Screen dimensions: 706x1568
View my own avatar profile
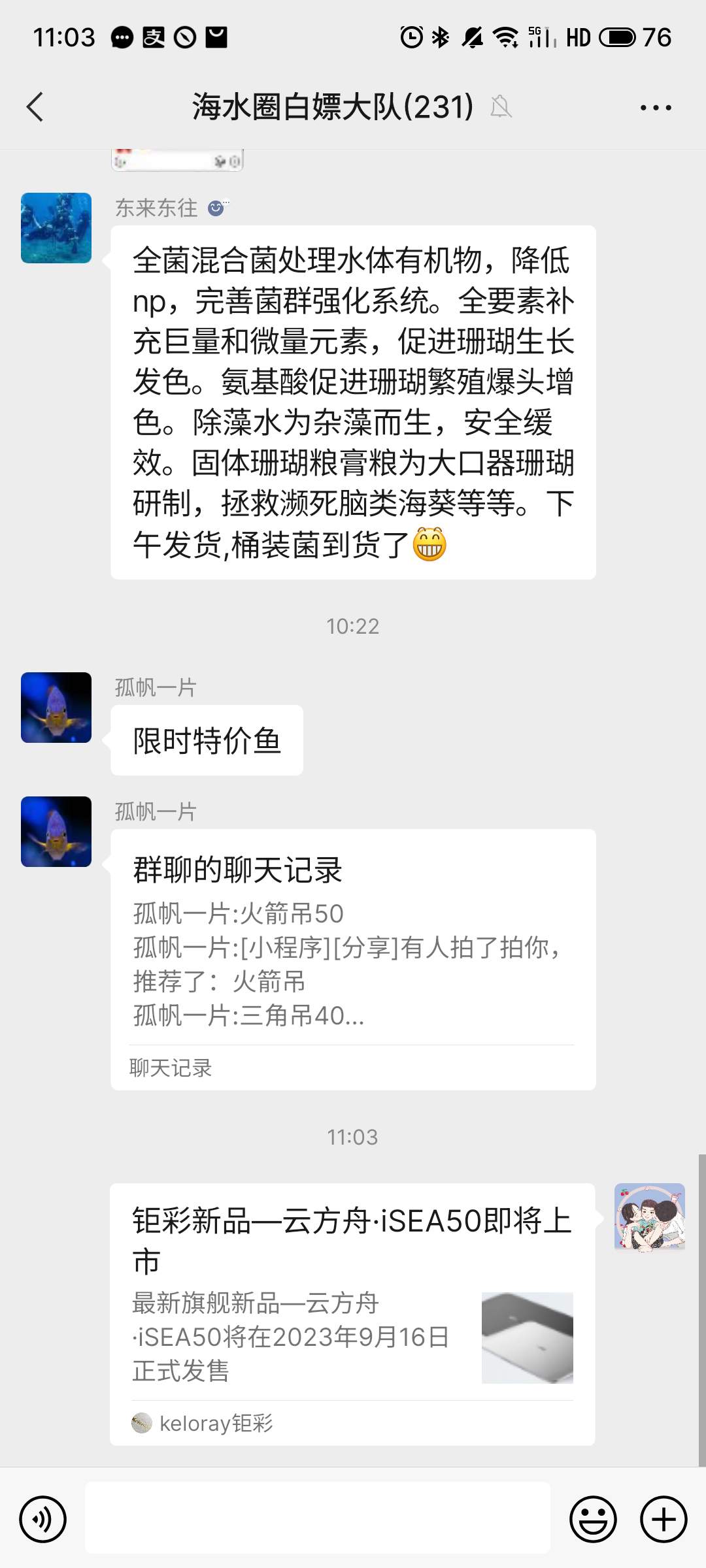pyautogui.click(x=649, y=1217)
